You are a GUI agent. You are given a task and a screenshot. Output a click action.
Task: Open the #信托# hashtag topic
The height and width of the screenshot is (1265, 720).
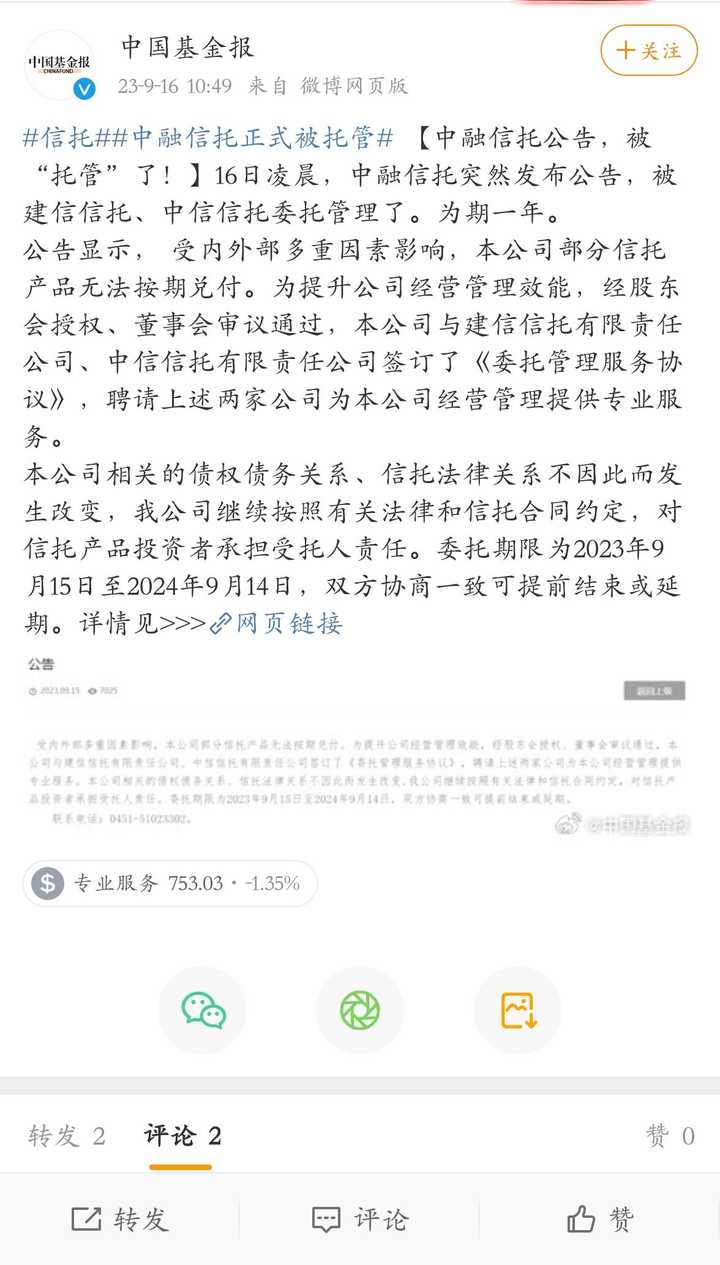pos(65,138)
